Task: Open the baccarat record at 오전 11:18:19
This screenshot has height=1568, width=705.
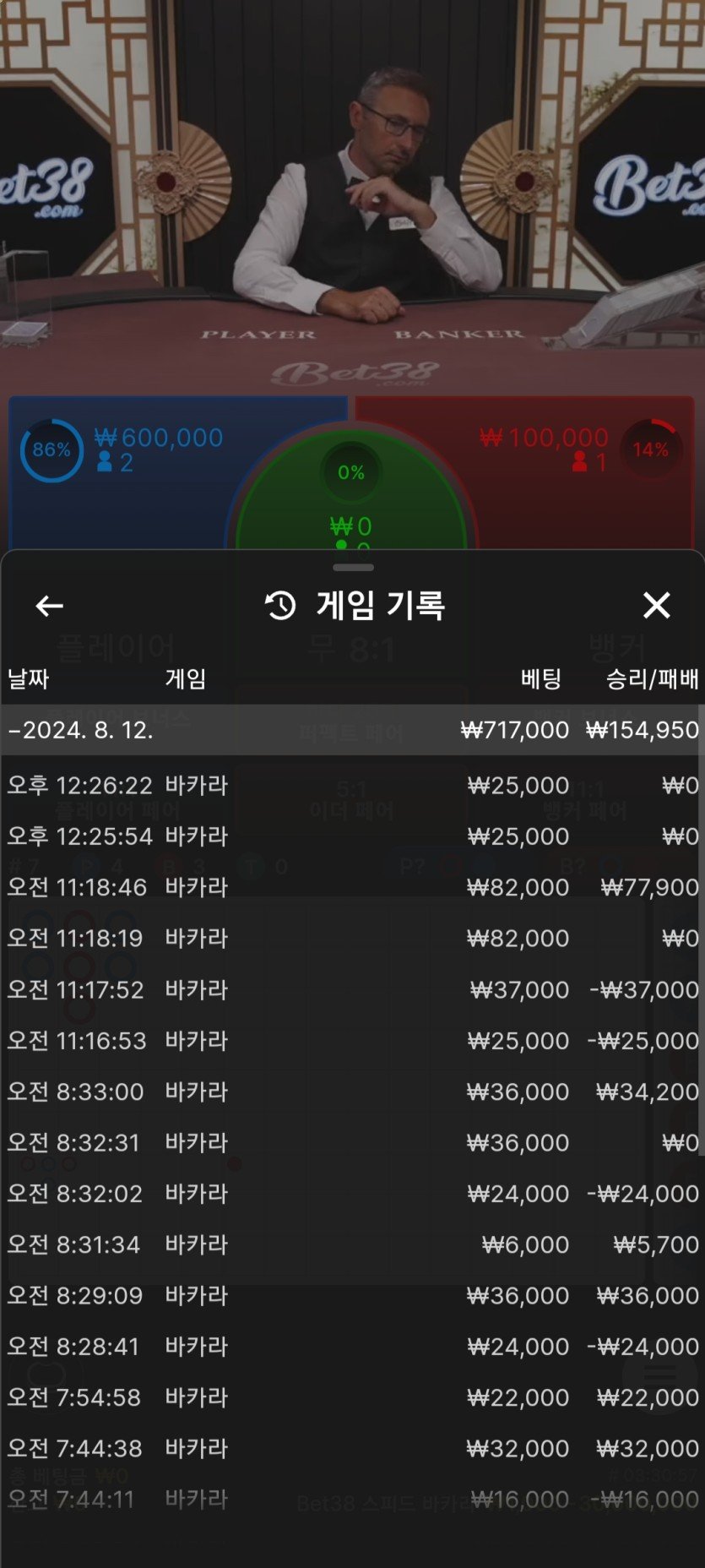Action: (352, 938)
